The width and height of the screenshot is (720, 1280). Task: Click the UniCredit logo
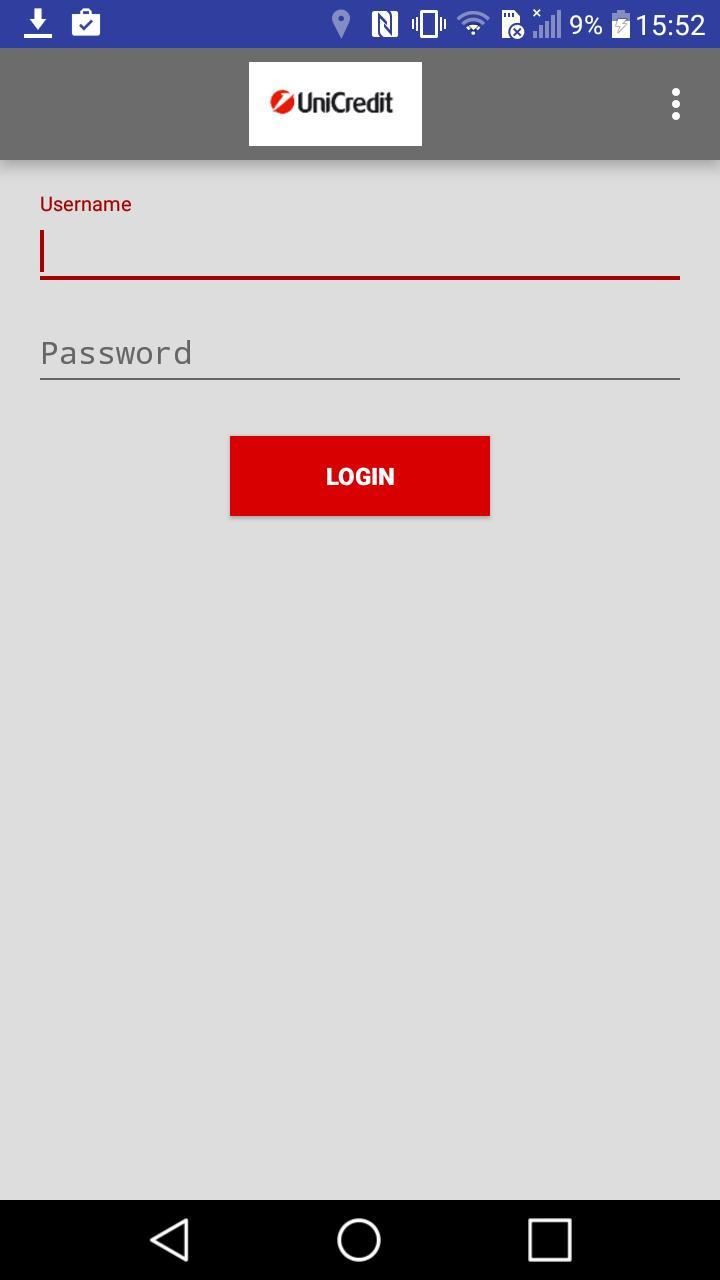(335, 103)
